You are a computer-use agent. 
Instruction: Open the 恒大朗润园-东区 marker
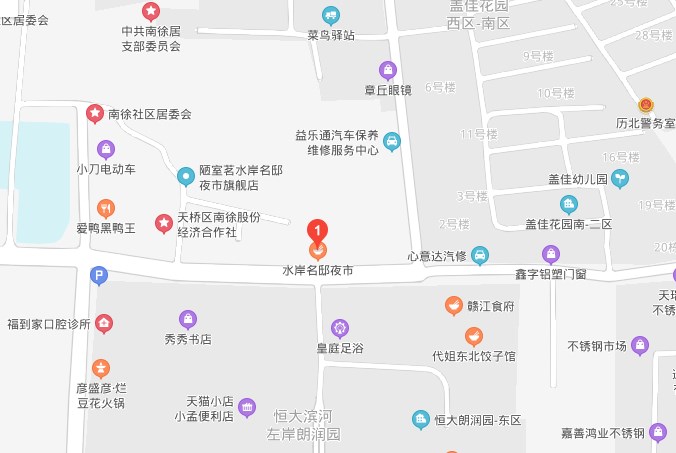tap(421, 419)
